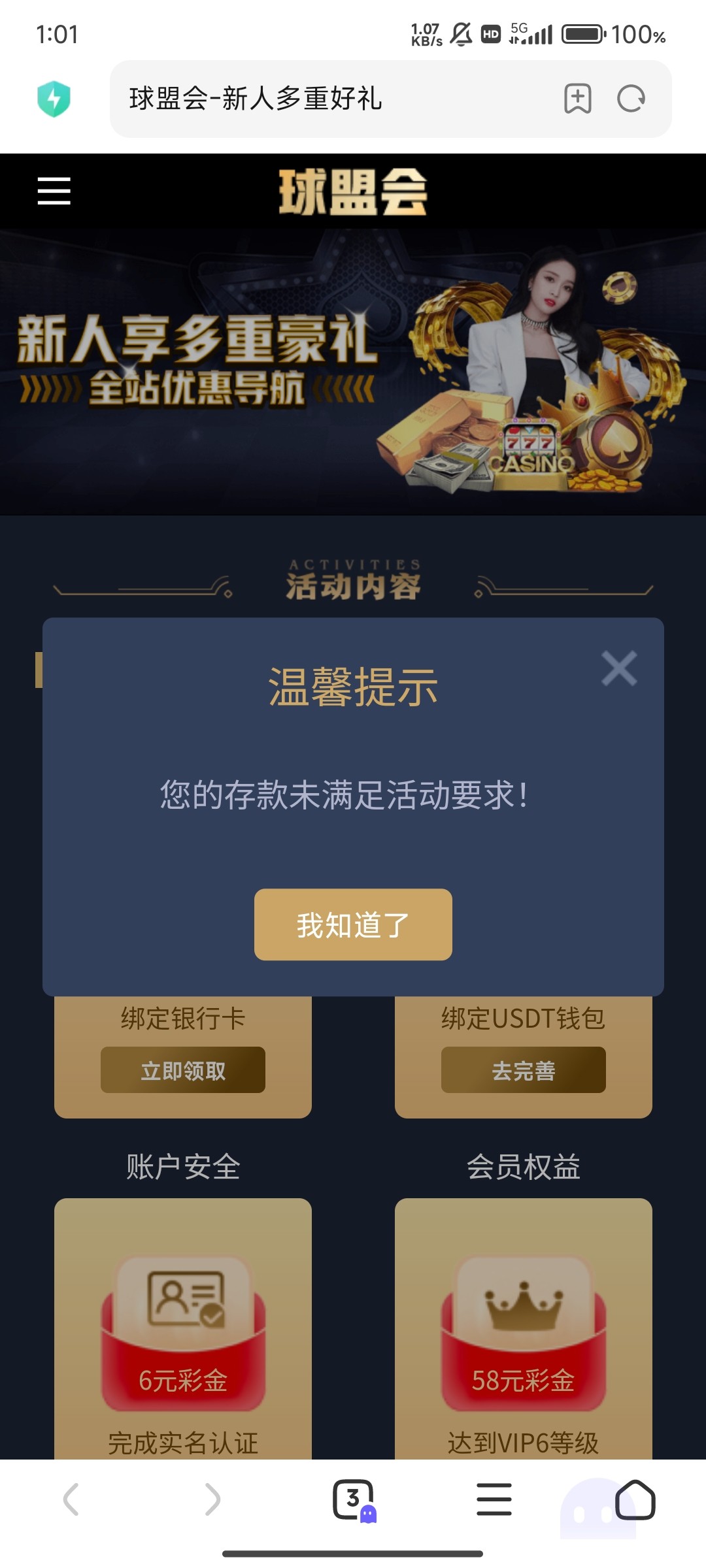Go back to the previous page
706x1568 pixels.
[71, 1499]
